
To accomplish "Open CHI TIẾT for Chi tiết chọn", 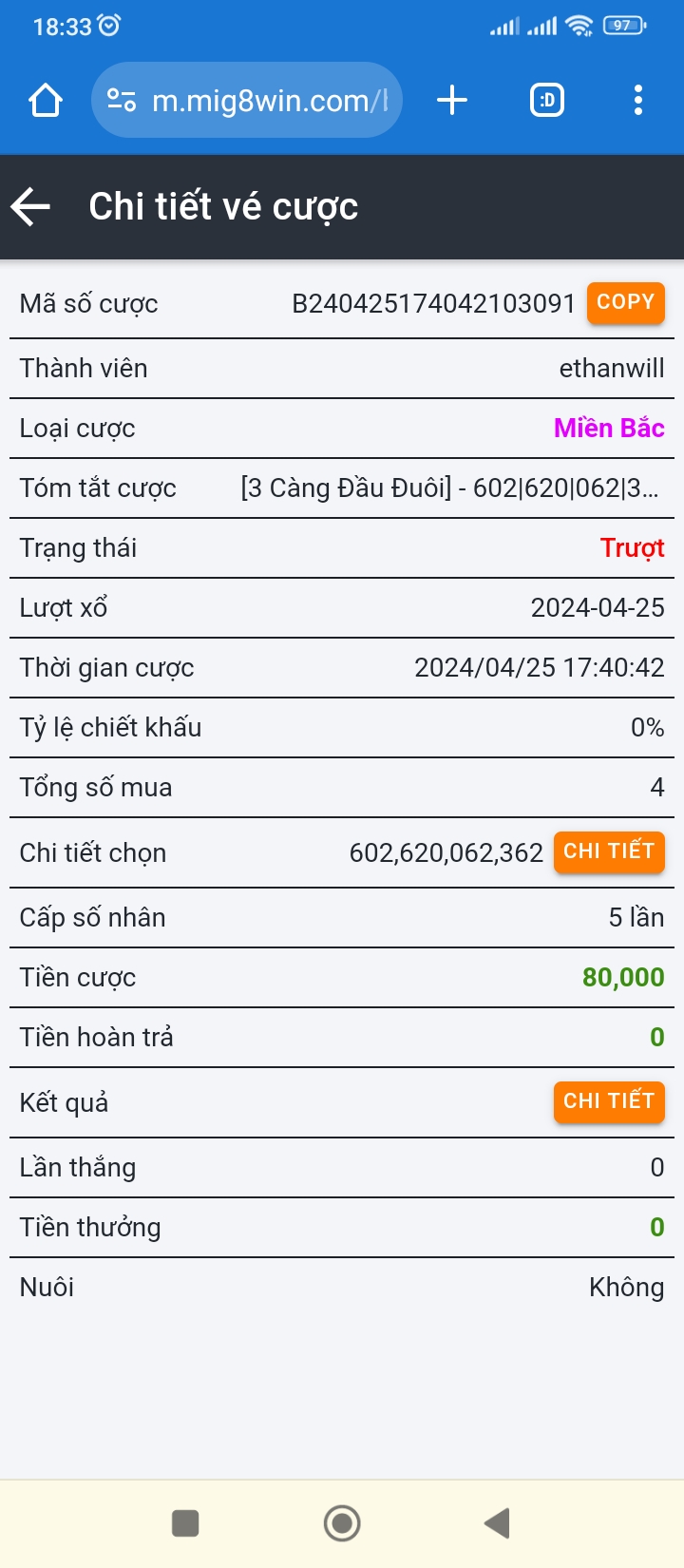I will coord(609,851).
